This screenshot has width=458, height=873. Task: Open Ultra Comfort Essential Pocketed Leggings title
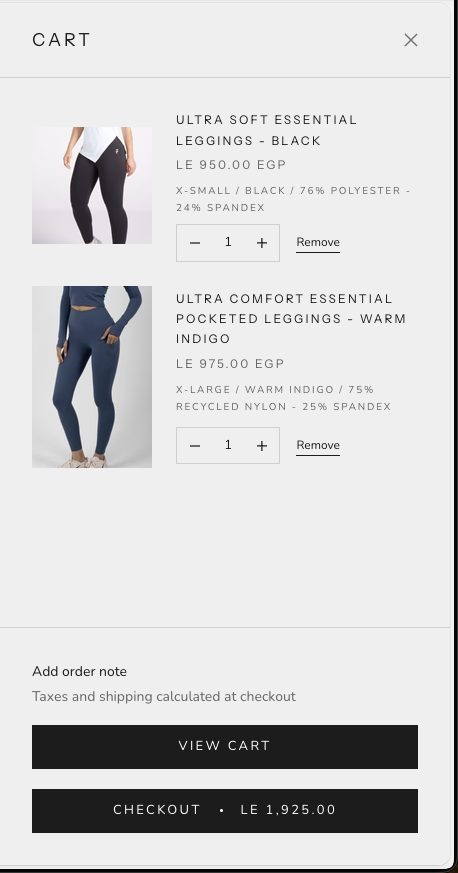click(291, 318)
